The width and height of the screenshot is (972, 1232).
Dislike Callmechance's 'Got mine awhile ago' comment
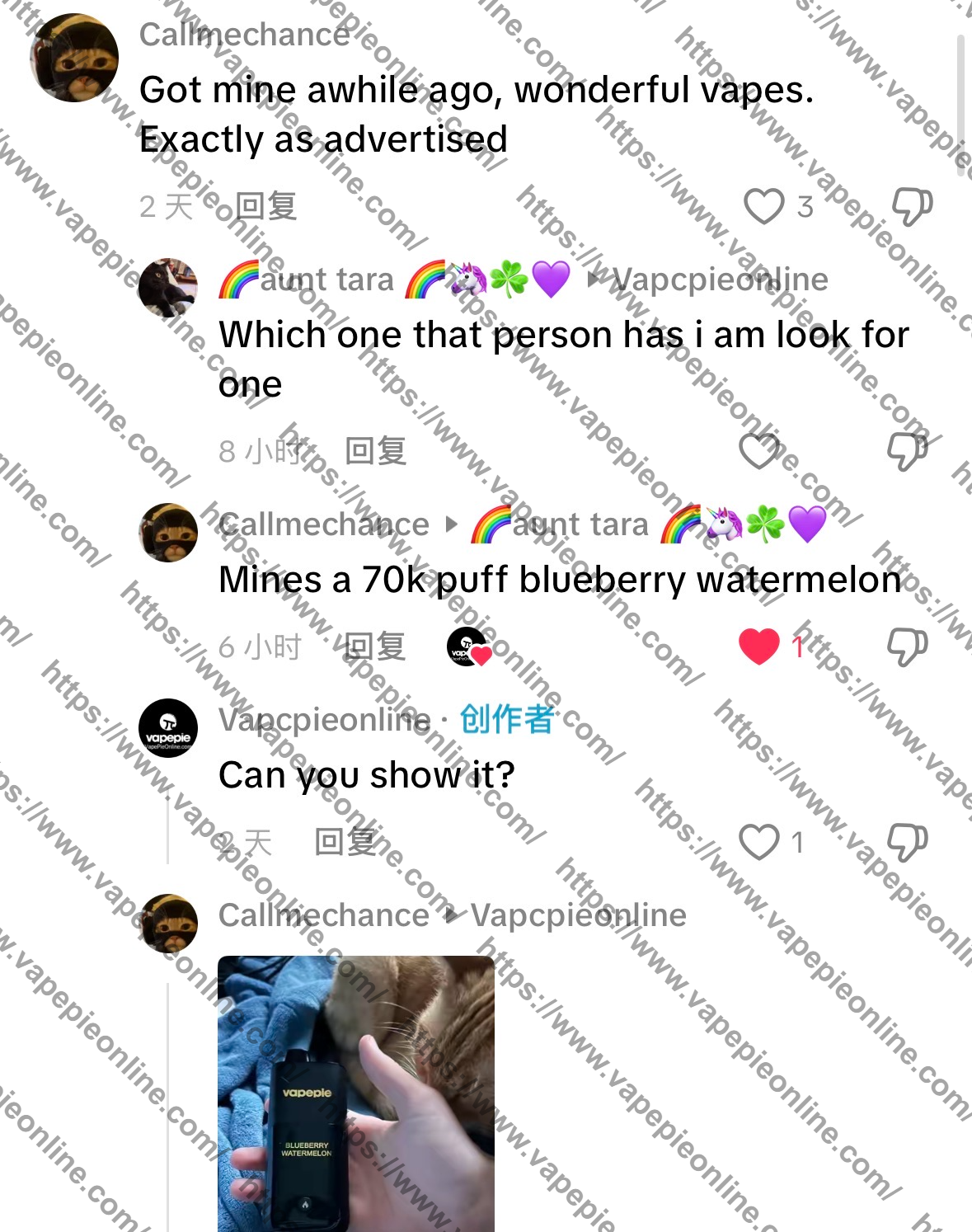(x=912, y=206)
